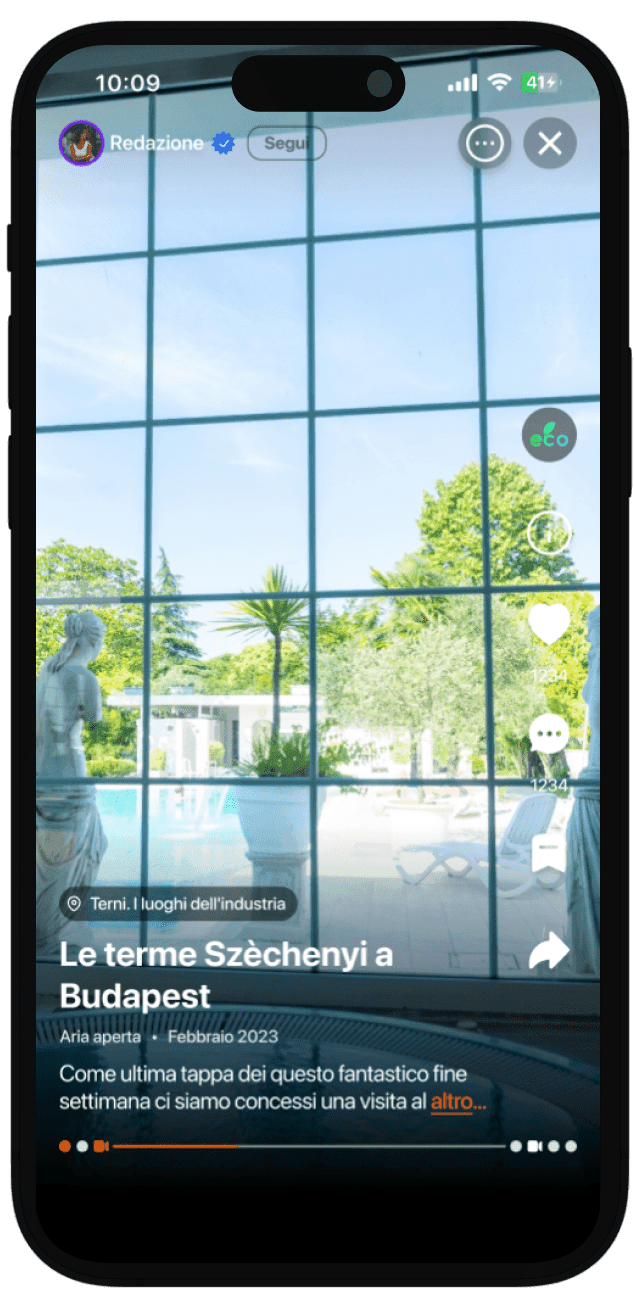
Task: Jump to first story slide indicator dot
Action: coord(65,1146)
